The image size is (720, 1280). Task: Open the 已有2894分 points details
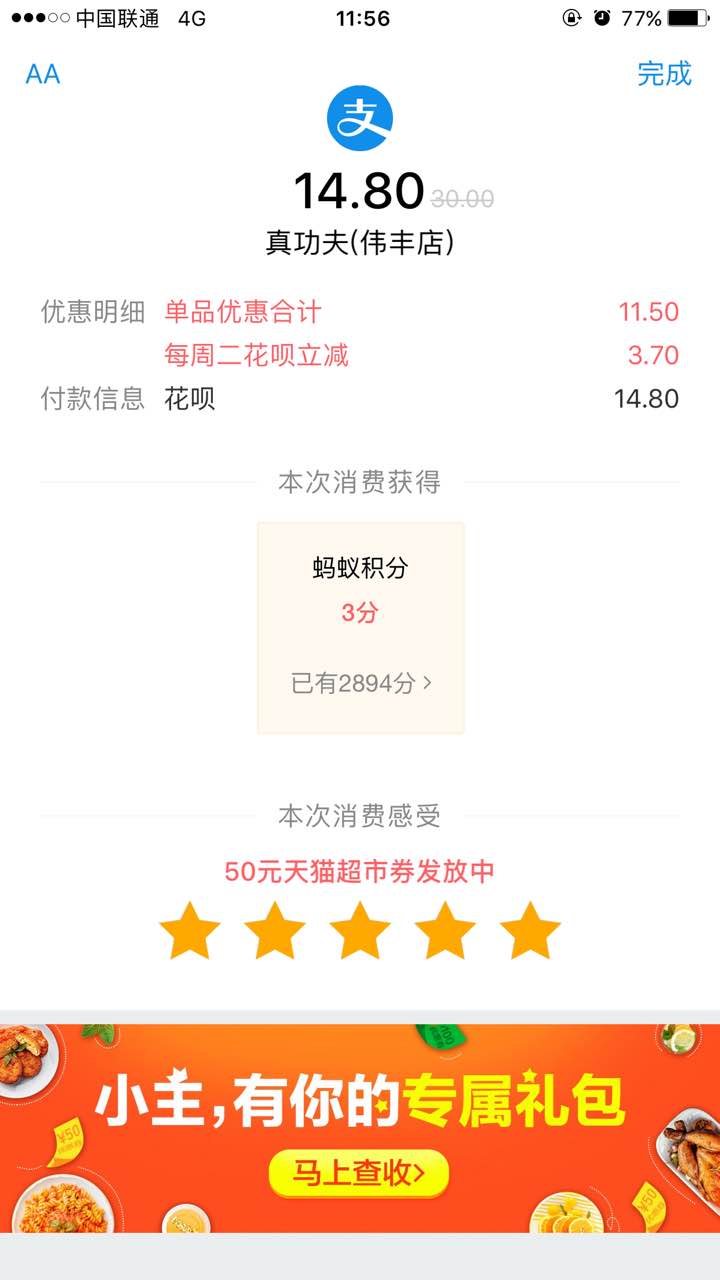click(361, 684)
